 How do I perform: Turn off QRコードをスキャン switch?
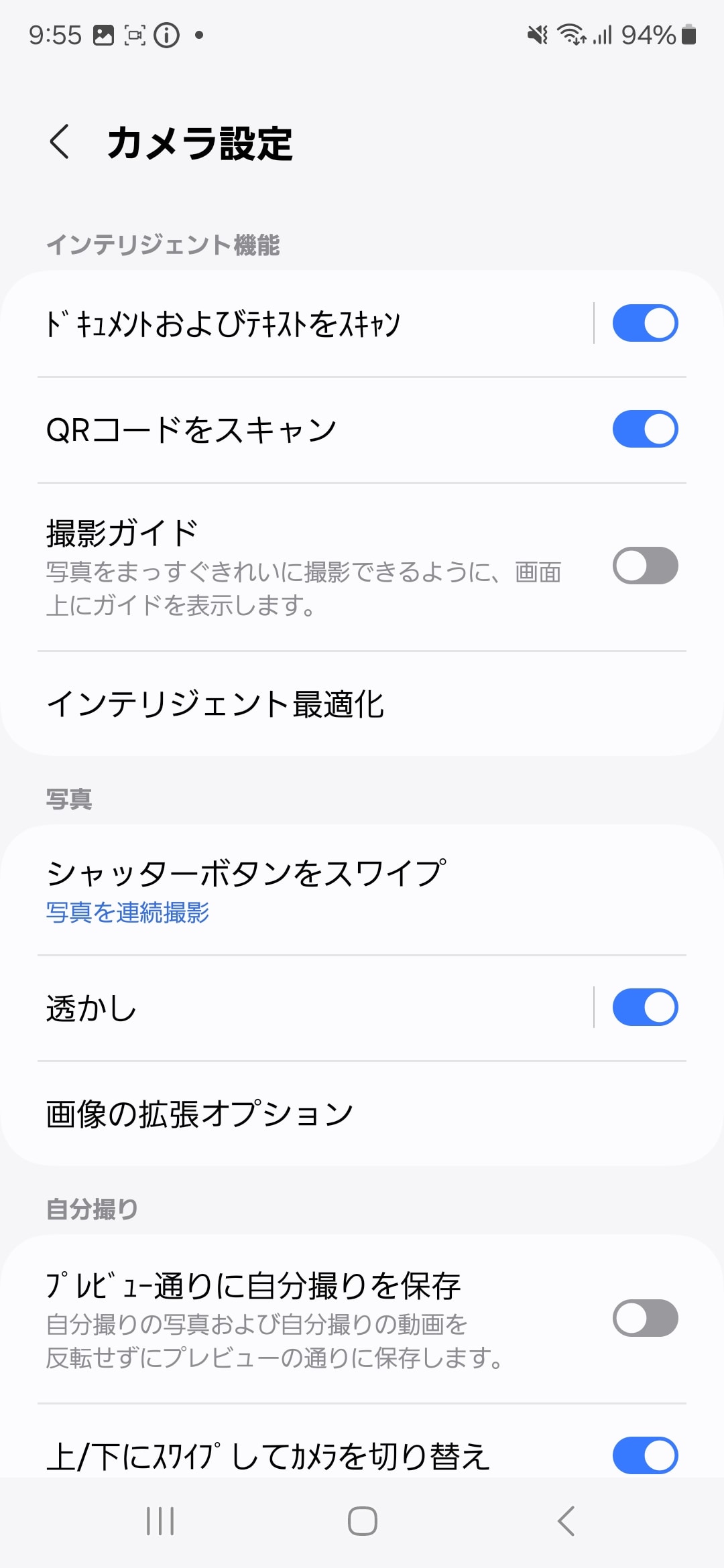pos(646,428)
